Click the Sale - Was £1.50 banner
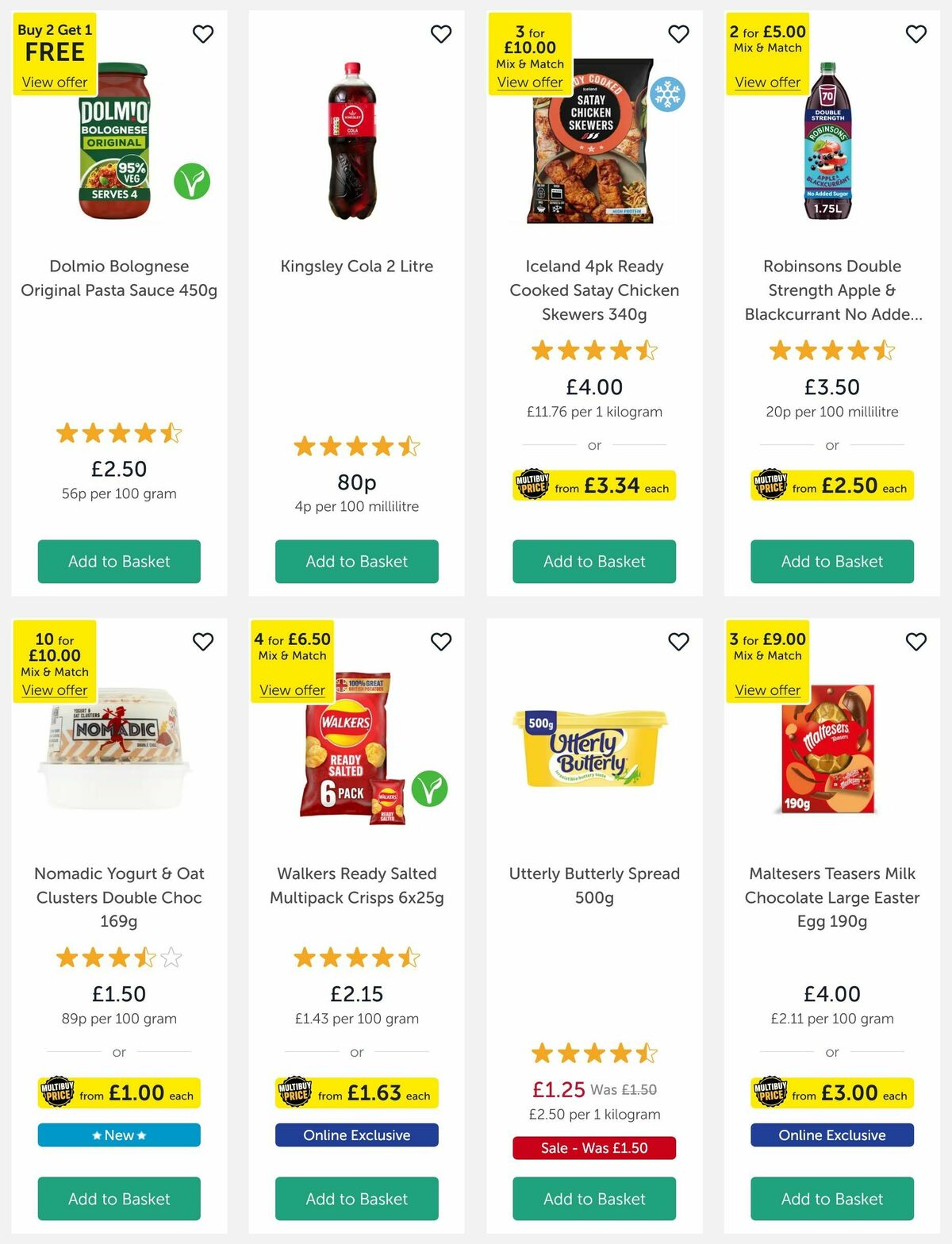Viewport: 952px width, 1244px height. [x=593, y=1147]
